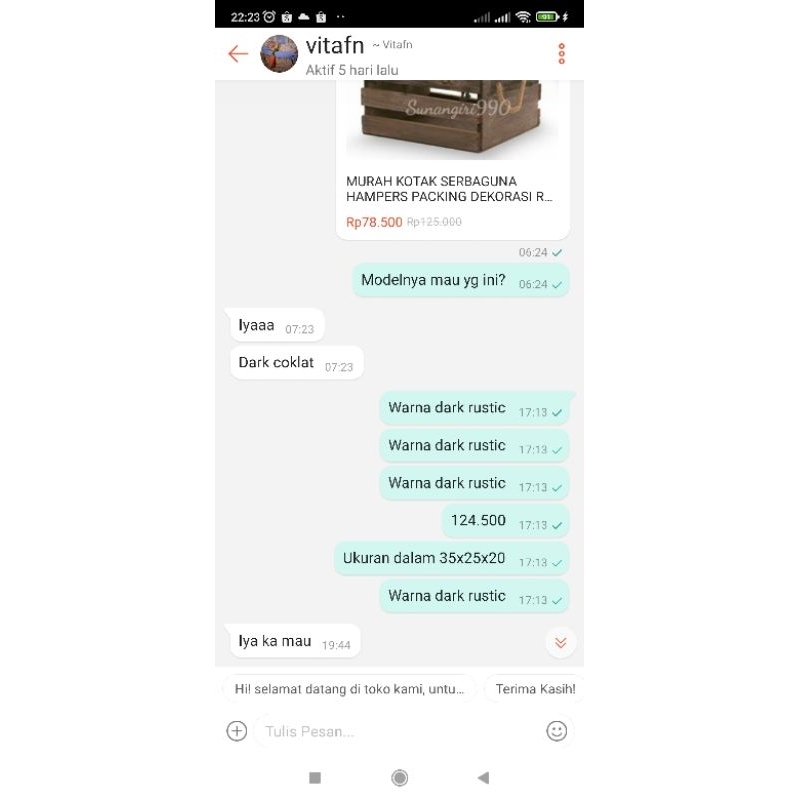800x800 pixels.
Task: Tap the system home button
Action: point(399,778)
